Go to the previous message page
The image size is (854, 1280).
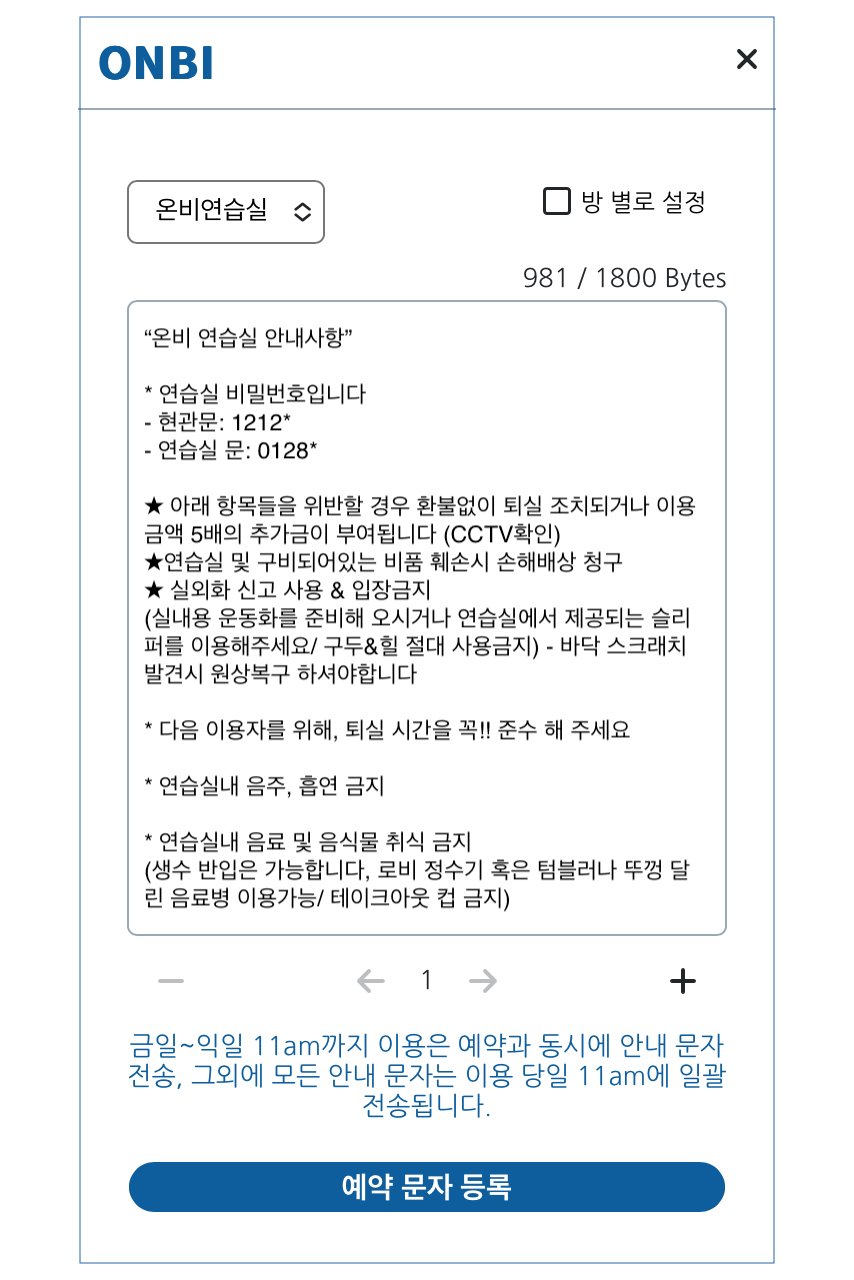click(x=371, y=981)
